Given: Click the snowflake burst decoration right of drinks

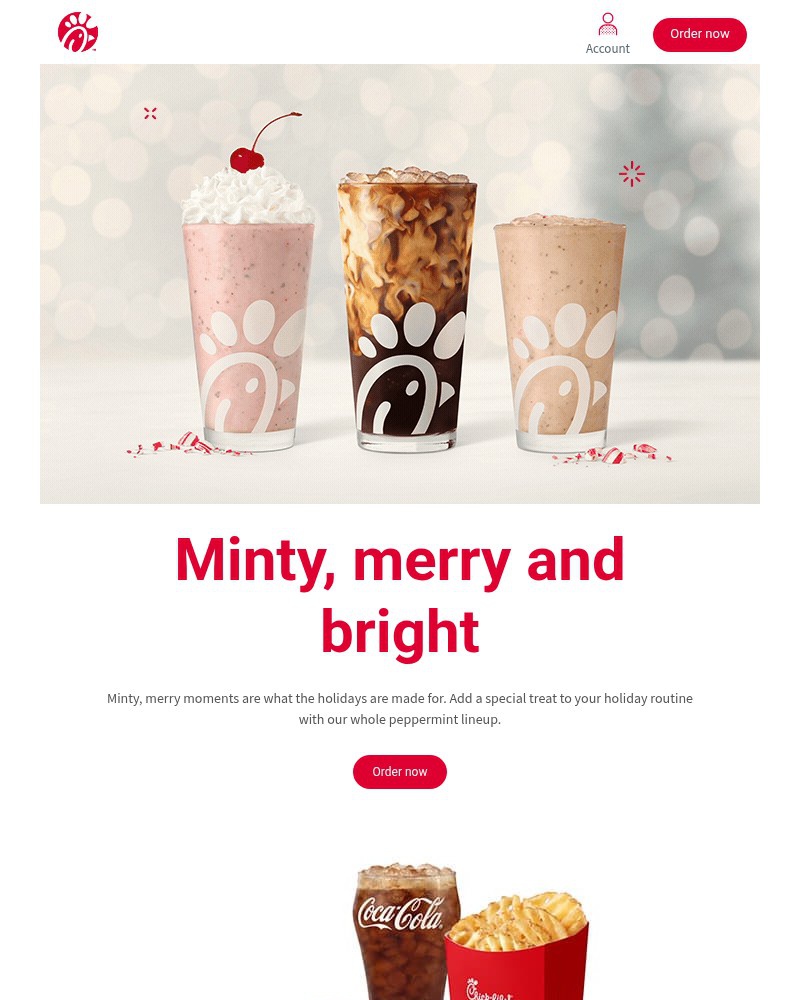Looking at the screenshot, I should click(x=632, y=174).
